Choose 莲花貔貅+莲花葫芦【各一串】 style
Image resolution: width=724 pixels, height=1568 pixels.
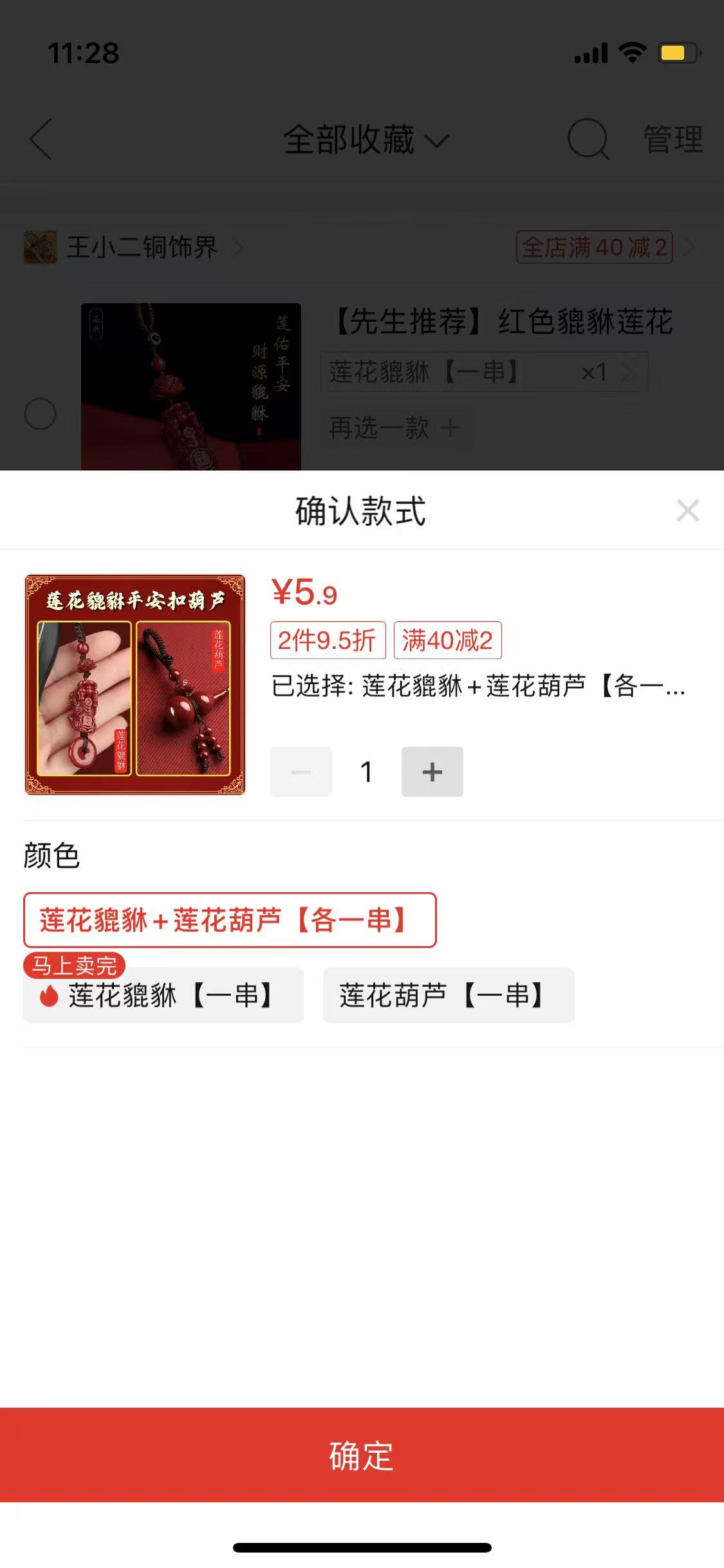[230, 920]
